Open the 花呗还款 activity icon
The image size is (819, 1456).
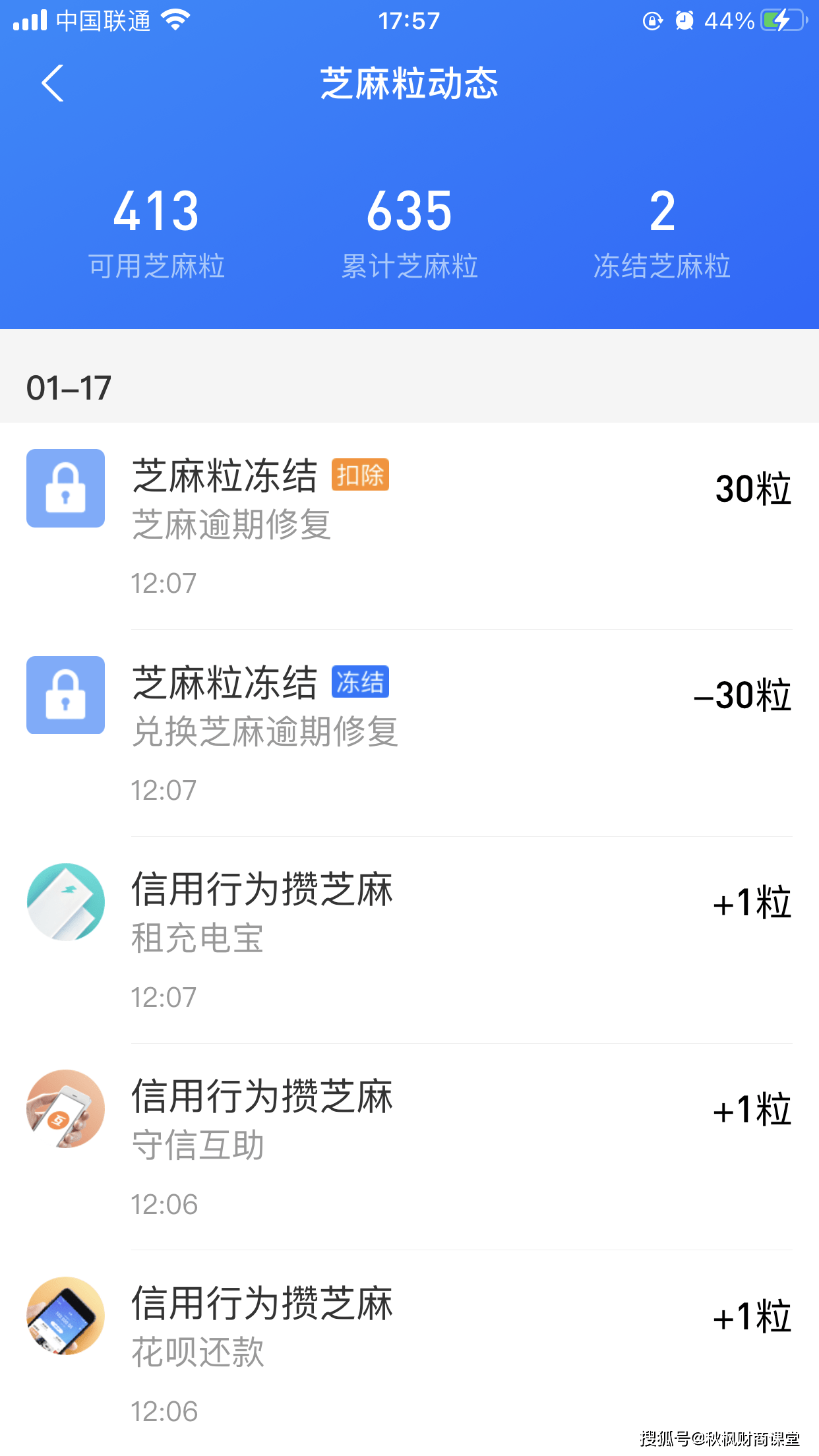coord(65,1316)
